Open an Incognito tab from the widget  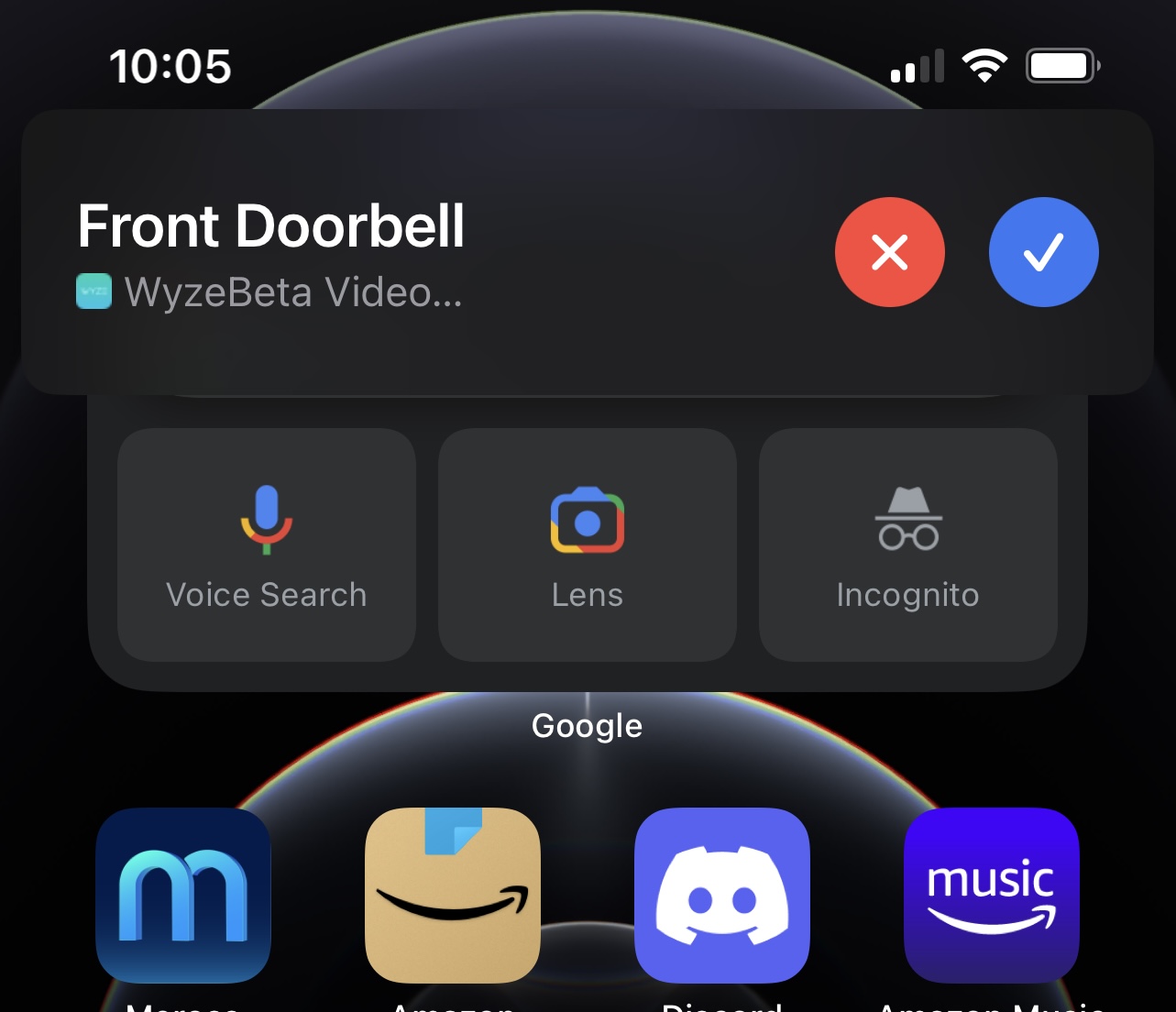point(907,544)
